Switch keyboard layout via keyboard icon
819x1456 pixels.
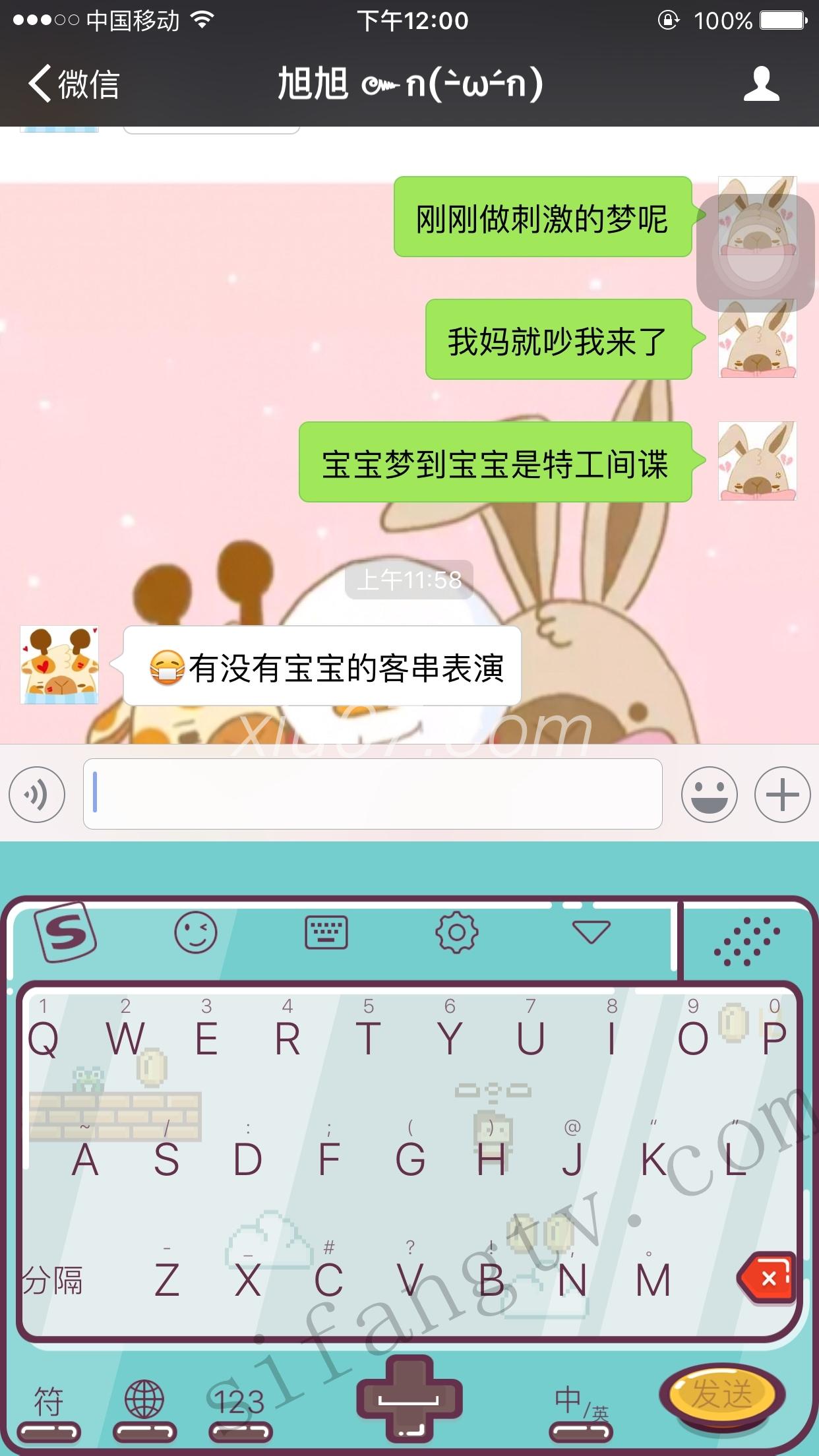(x=326, y=932)
